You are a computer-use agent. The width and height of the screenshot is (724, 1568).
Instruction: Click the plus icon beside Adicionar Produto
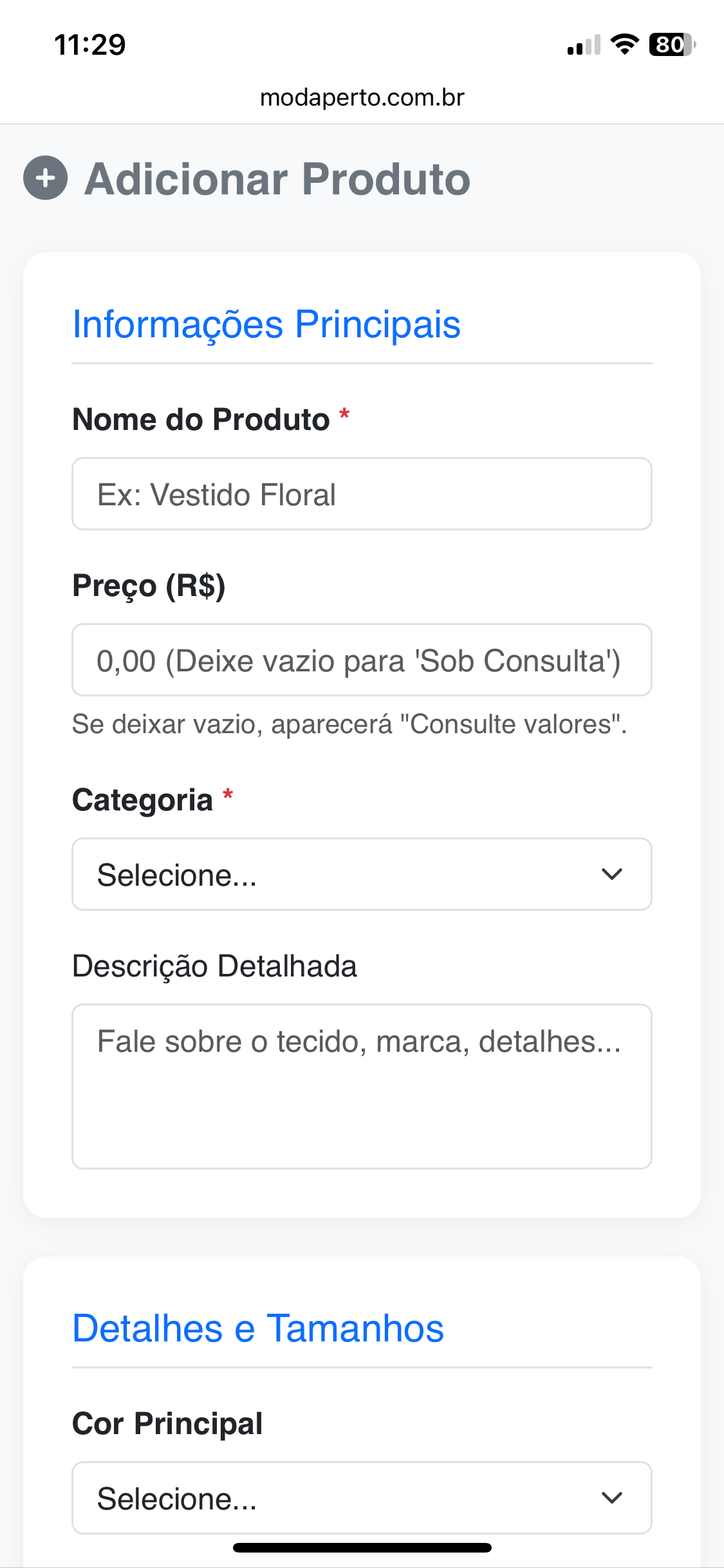[45, 180]
